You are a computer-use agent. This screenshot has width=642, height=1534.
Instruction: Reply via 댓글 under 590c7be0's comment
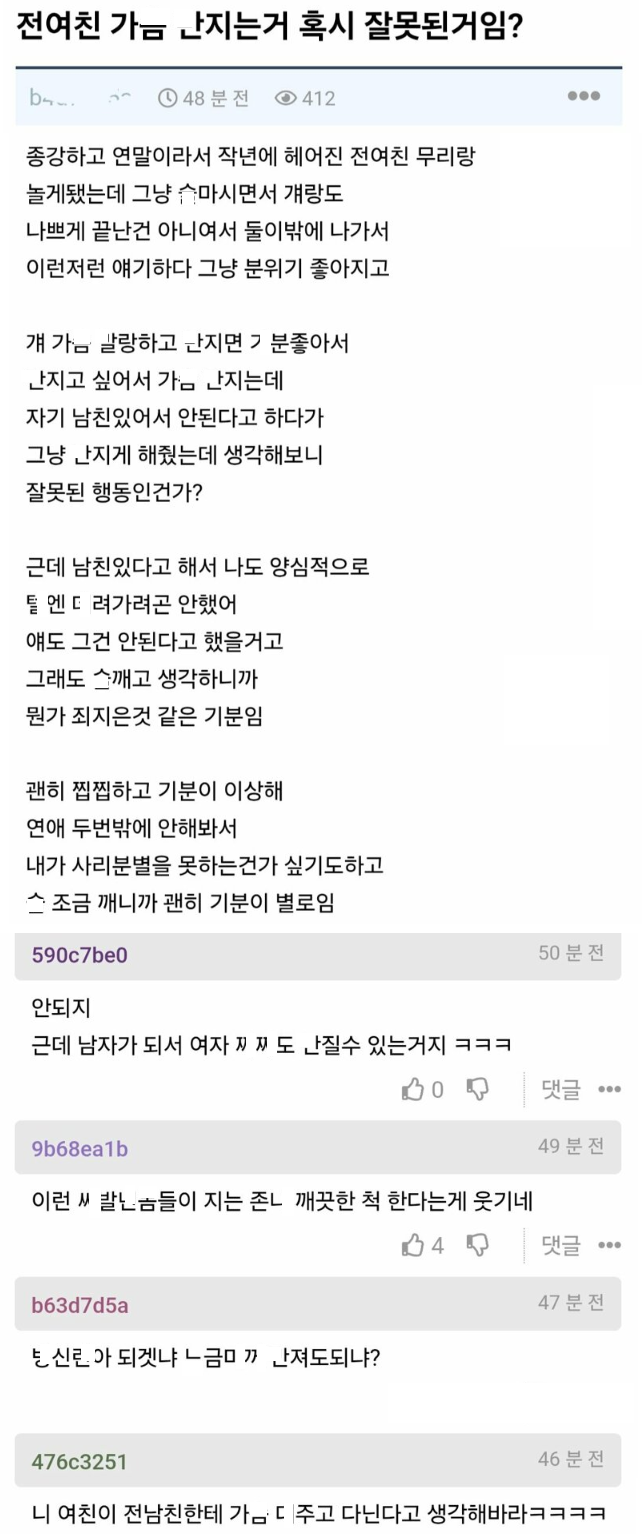pyautogui.click(x=561, y=1089)
